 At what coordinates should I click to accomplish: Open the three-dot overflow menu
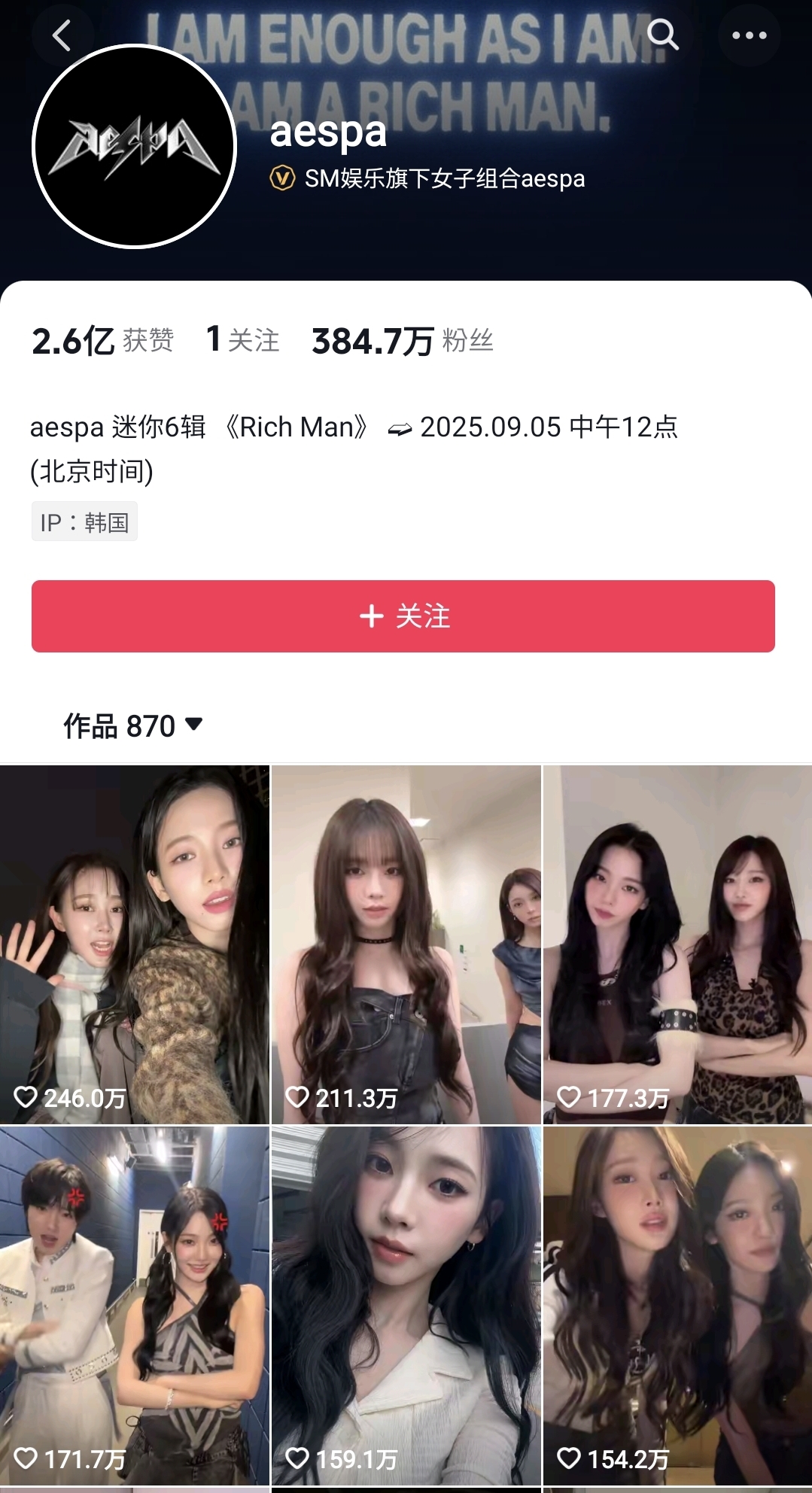click(749, 35)
